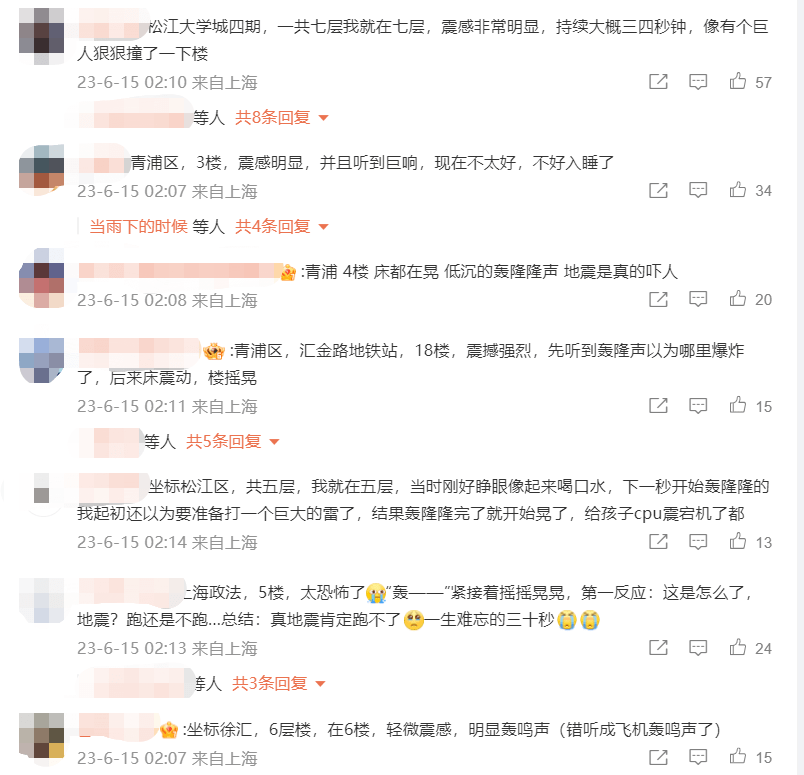Share the 坐标松江区 五层 comment

(x=658, y=542)
